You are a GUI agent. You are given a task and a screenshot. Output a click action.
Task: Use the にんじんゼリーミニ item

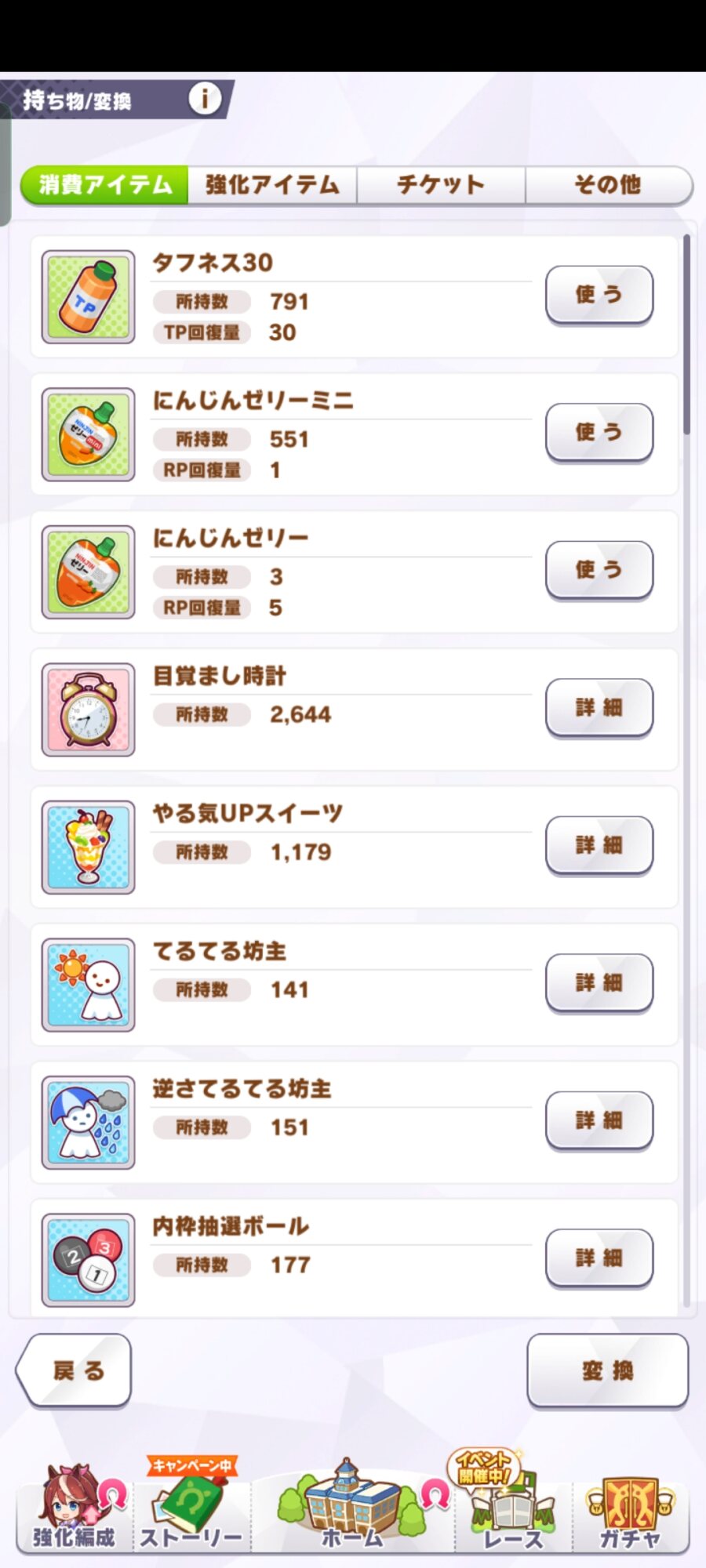tap(599, 432)
